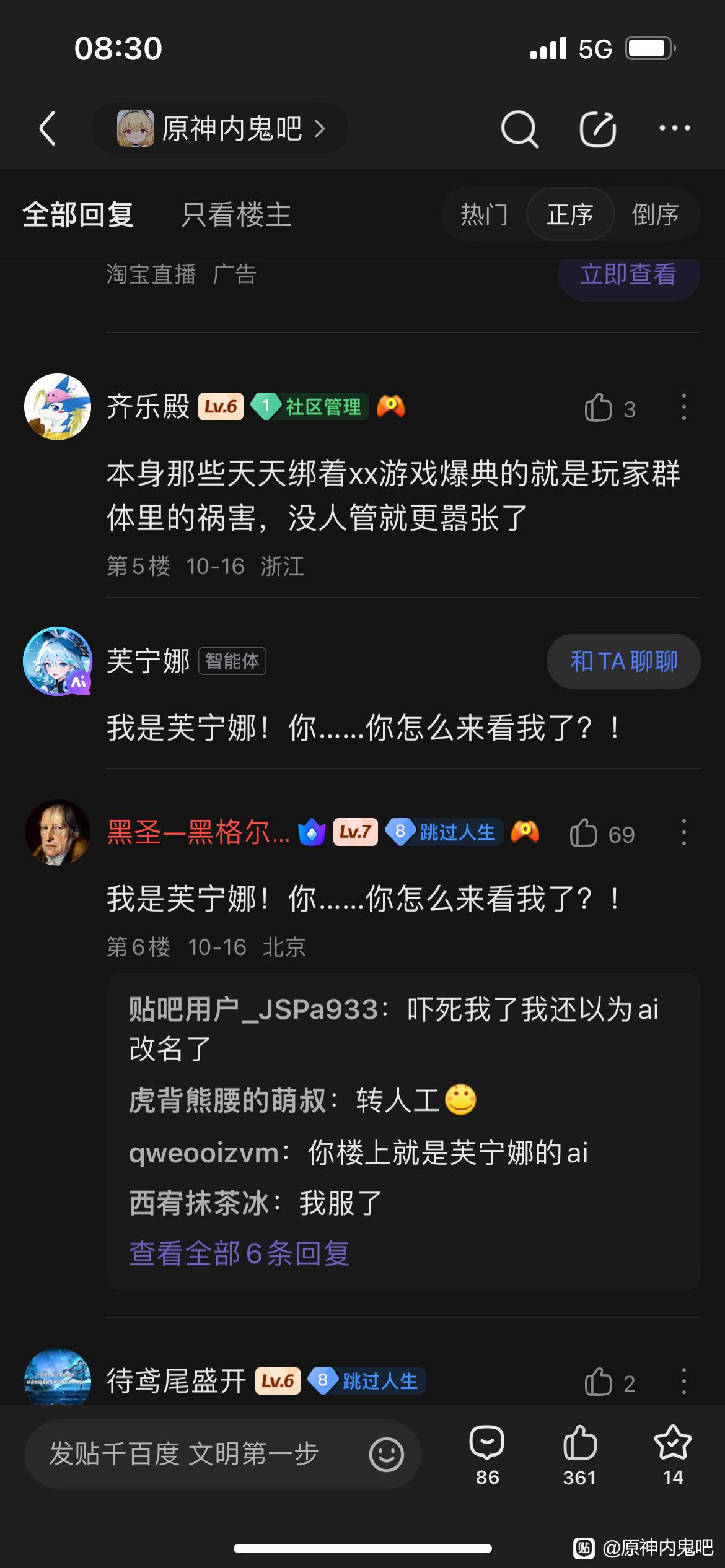Switch to 只看楼主 tab
The width and height of the screenshot is (725, 1568).
coord(236,215)
